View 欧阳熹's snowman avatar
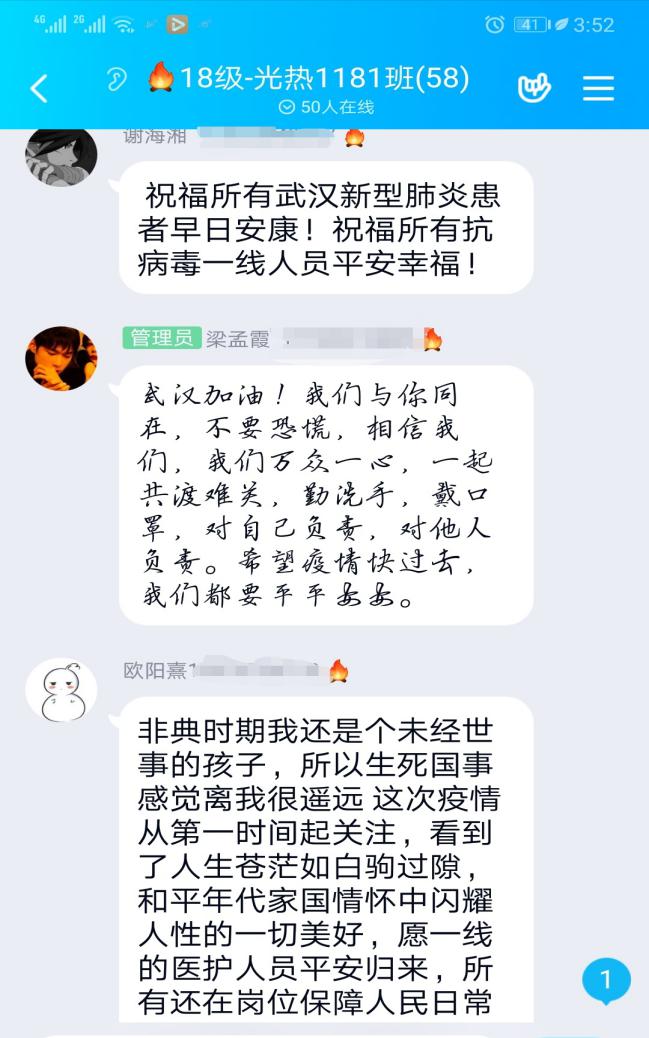The image size is (649, 1038). coord(61,690)
